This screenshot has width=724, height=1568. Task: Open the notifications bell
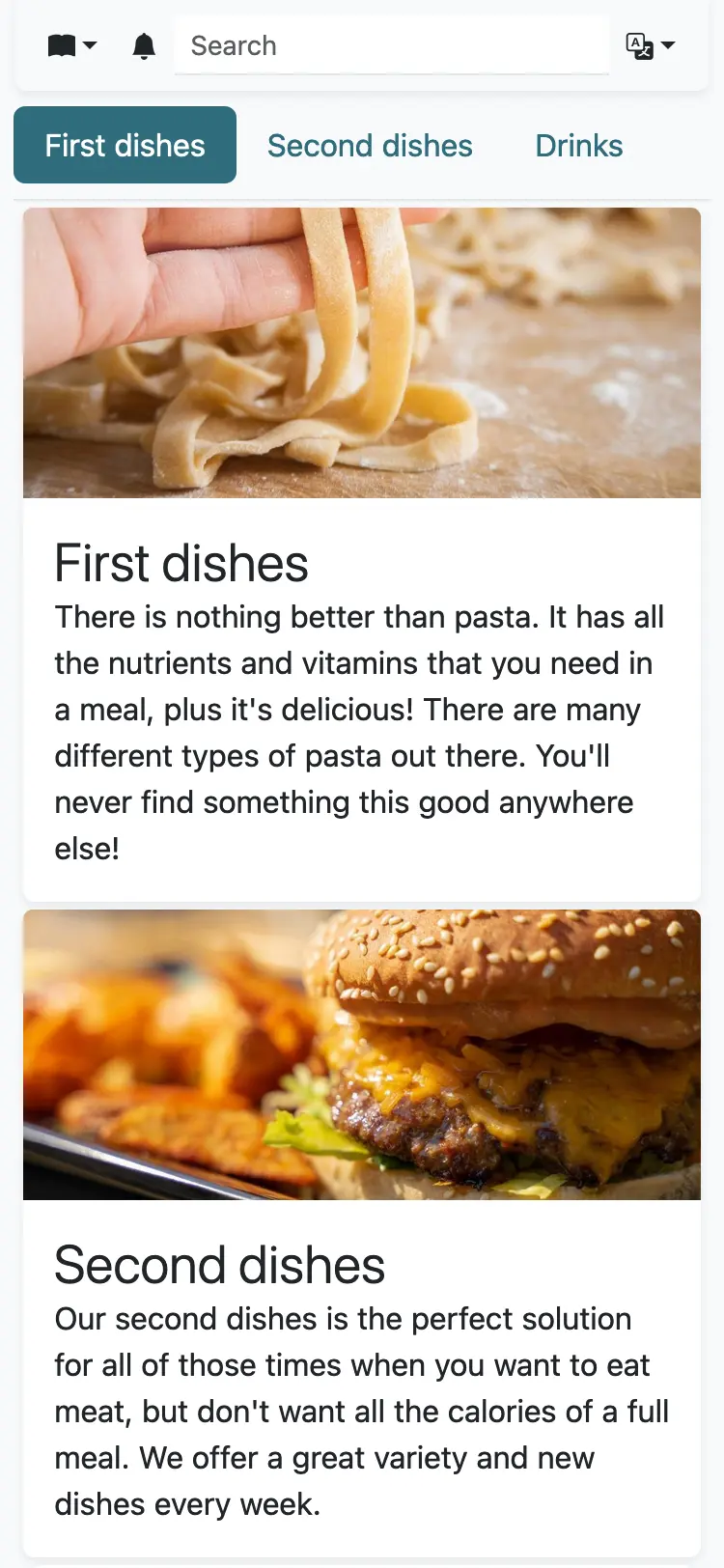click(x=144, y=45)
